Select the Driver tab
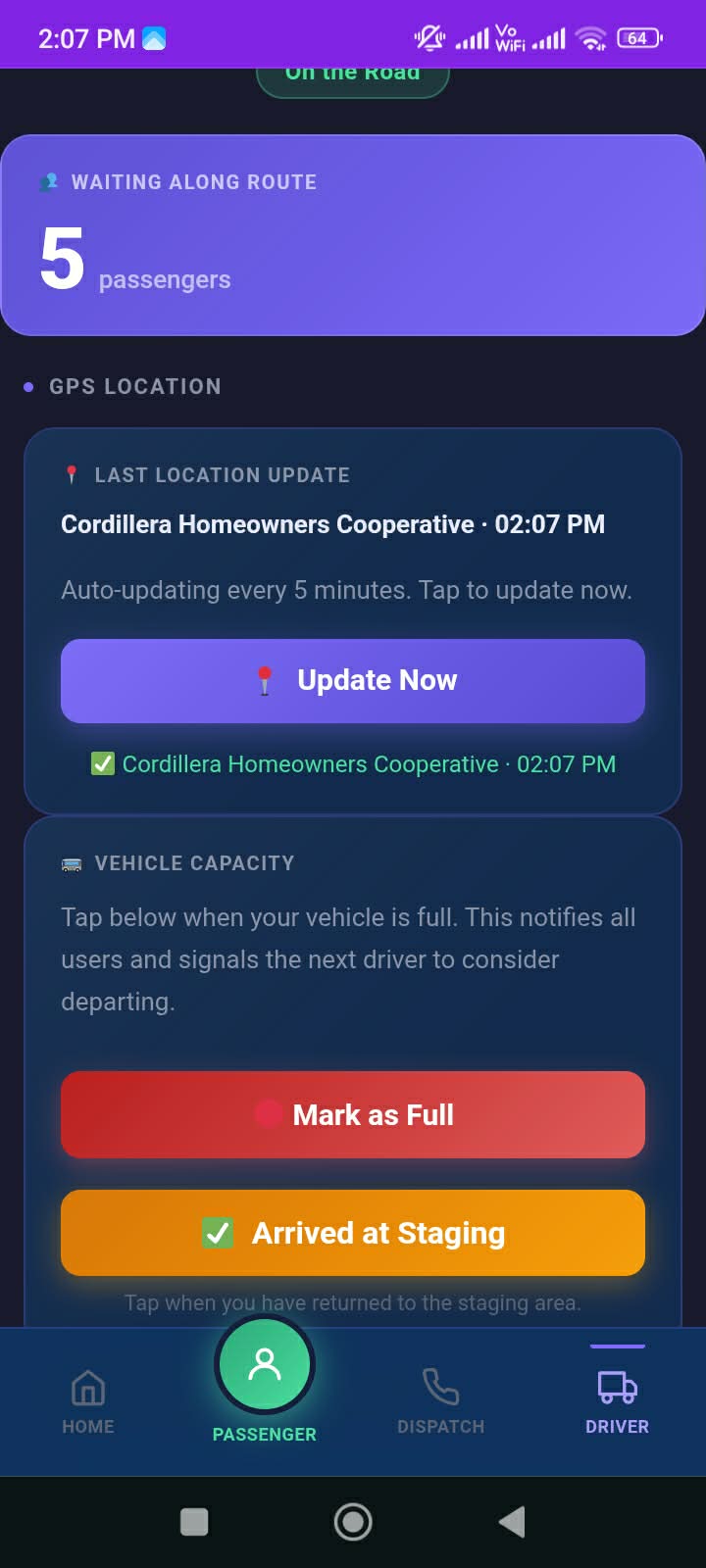 point(617,1401)
